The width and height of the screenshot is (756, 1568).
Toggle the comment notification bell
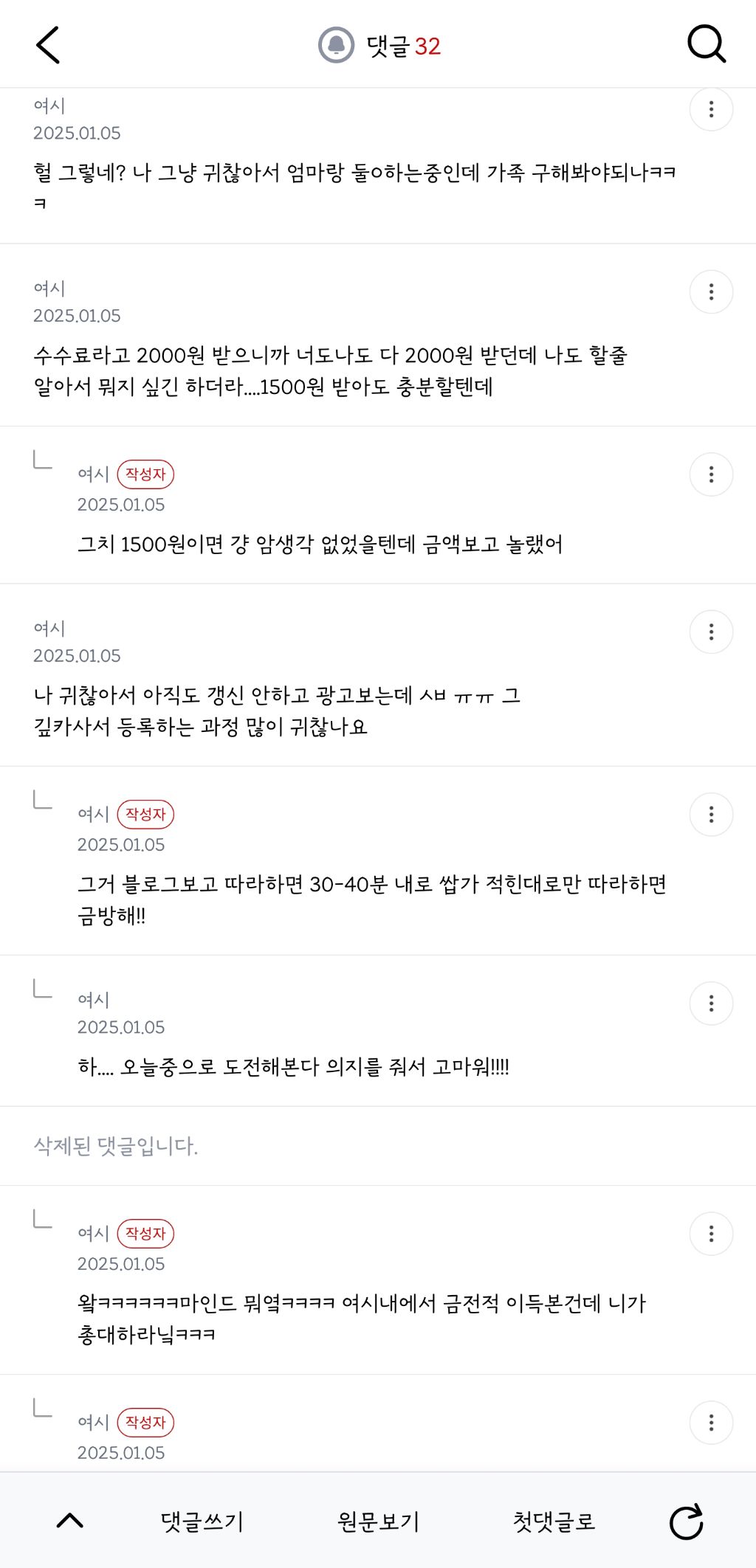[336, 46]
